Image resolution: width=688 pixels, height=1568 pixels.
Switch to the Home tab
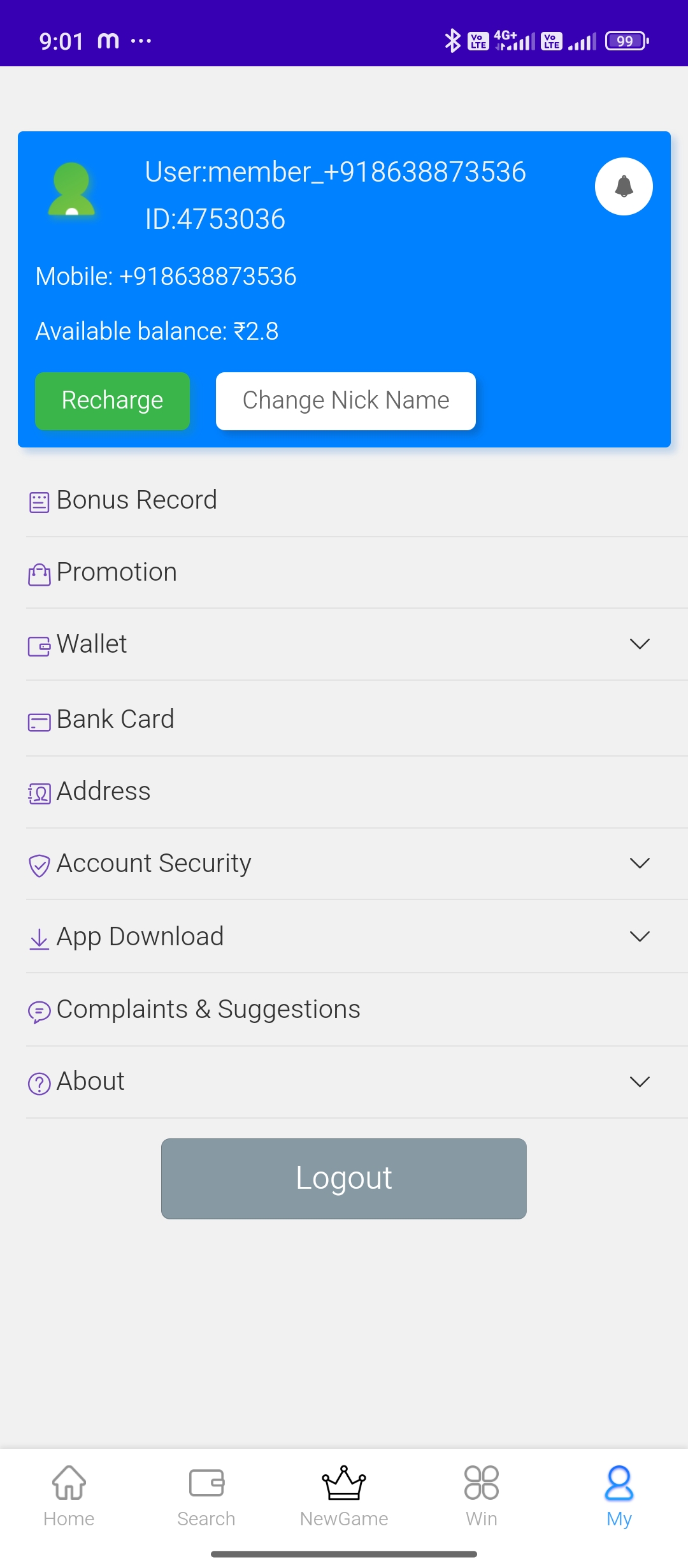click(x=69, y=1496)
